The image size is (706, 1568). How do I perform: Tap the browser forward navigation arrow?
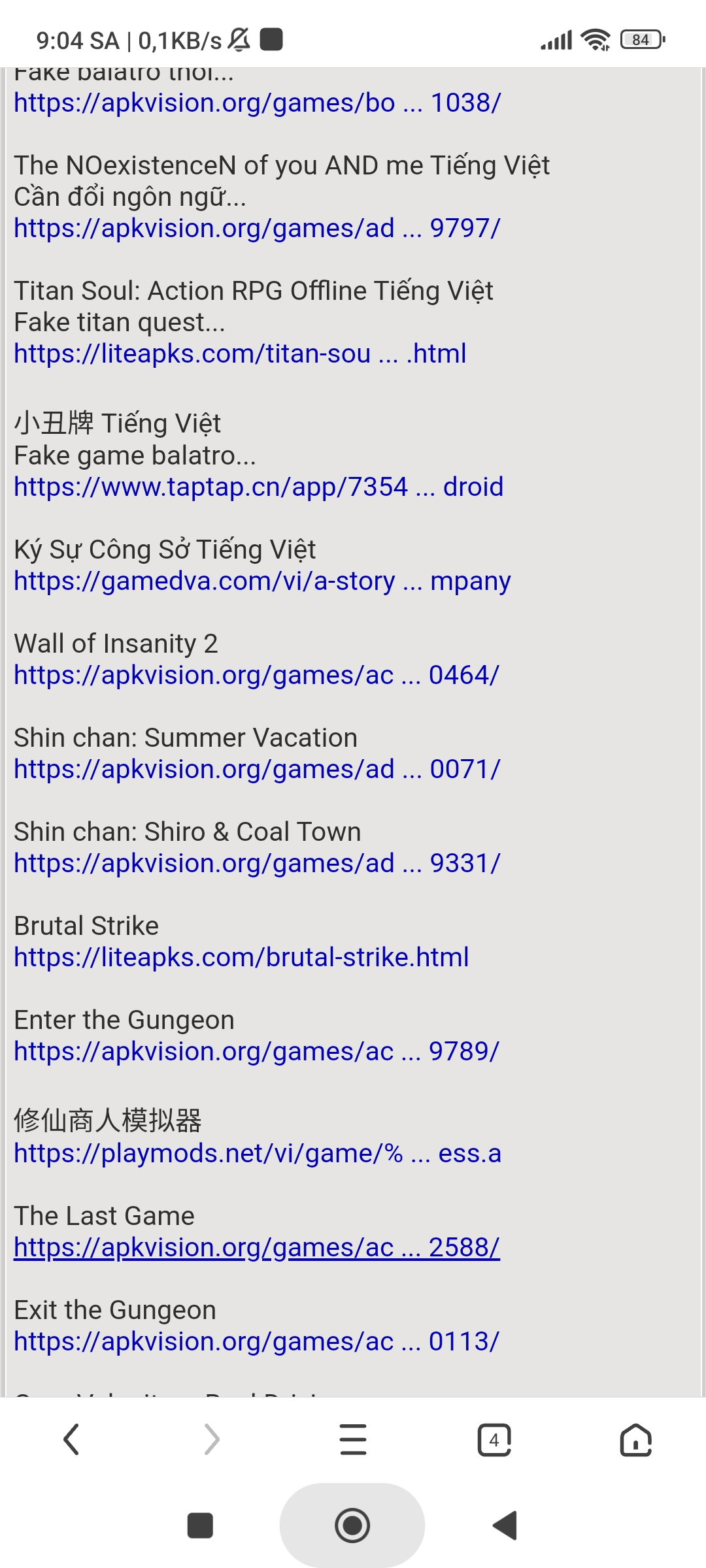(x=212, y=1437)
